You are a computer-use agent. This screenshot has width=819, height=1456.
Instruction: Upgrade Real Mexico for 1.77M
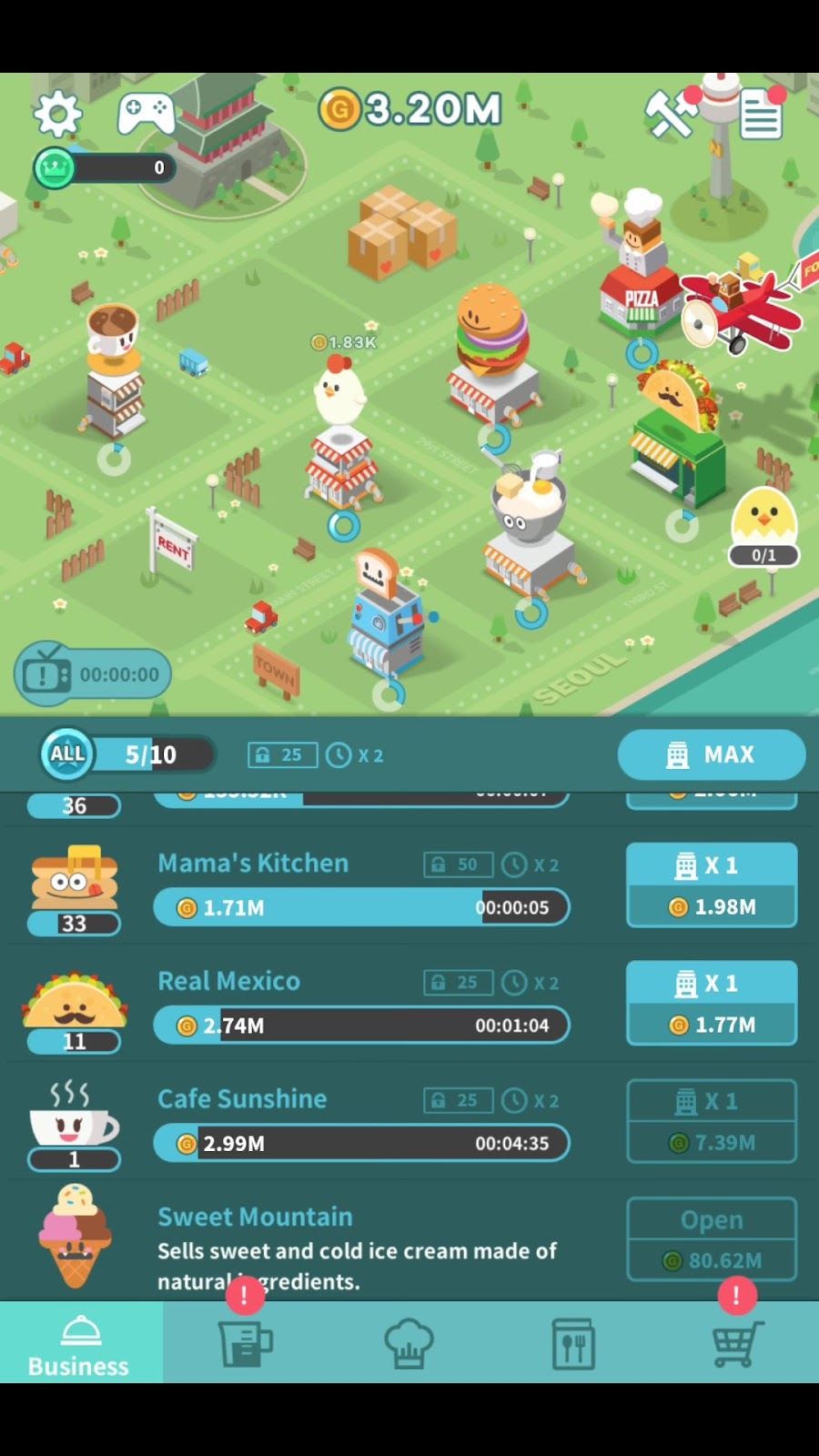tap(712, 1003)
